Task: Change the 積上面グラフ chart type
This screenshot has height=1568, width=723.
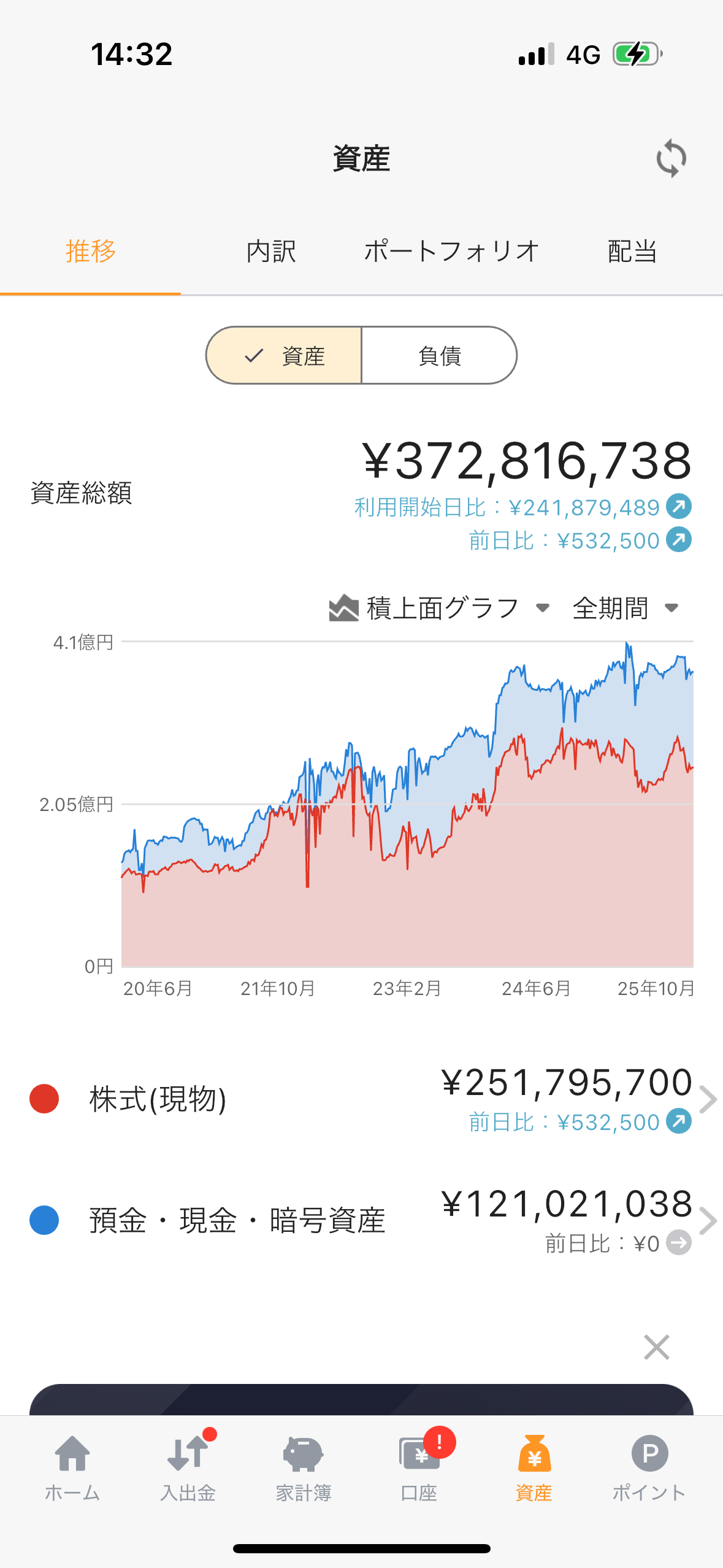Action: click(x=439, y=608)
